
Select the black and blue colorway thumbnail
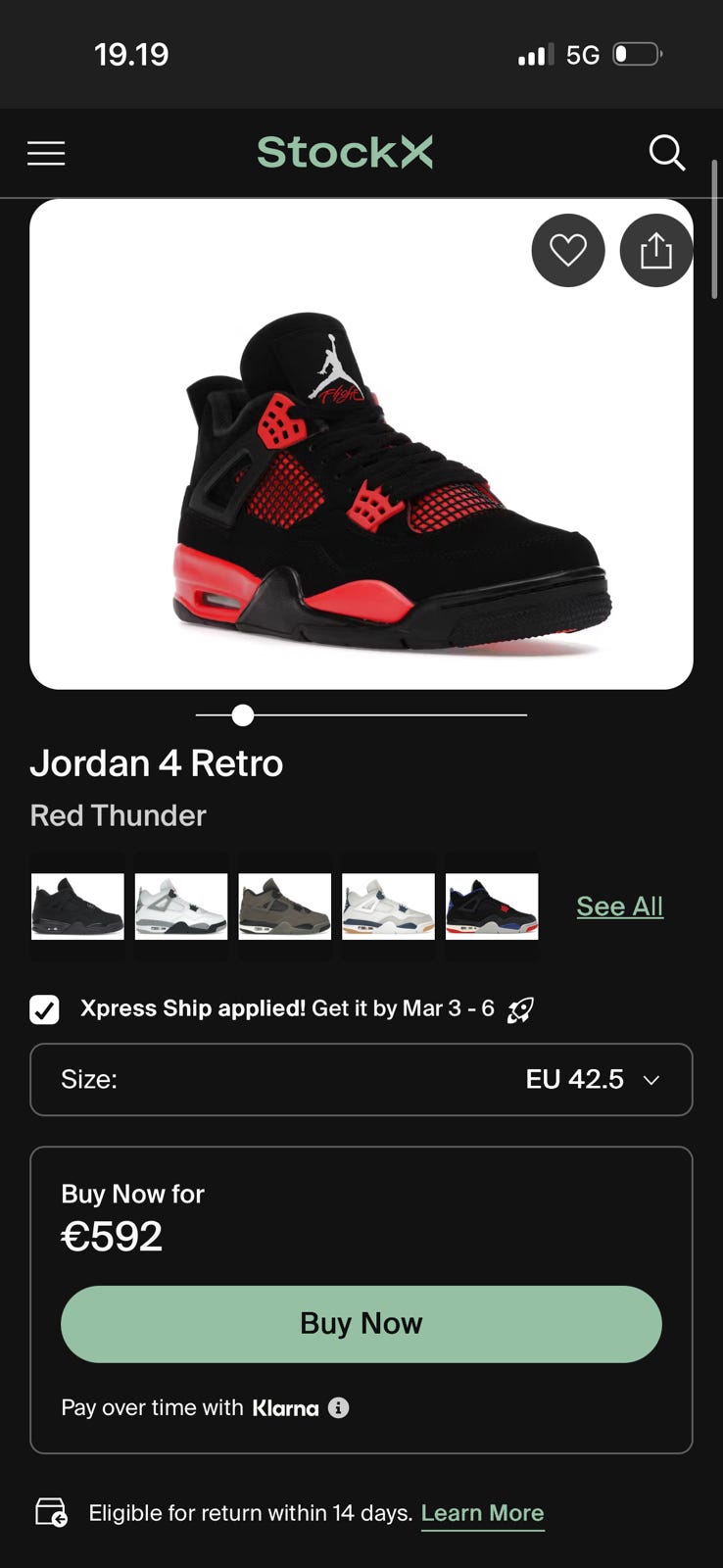click(492, 906)
